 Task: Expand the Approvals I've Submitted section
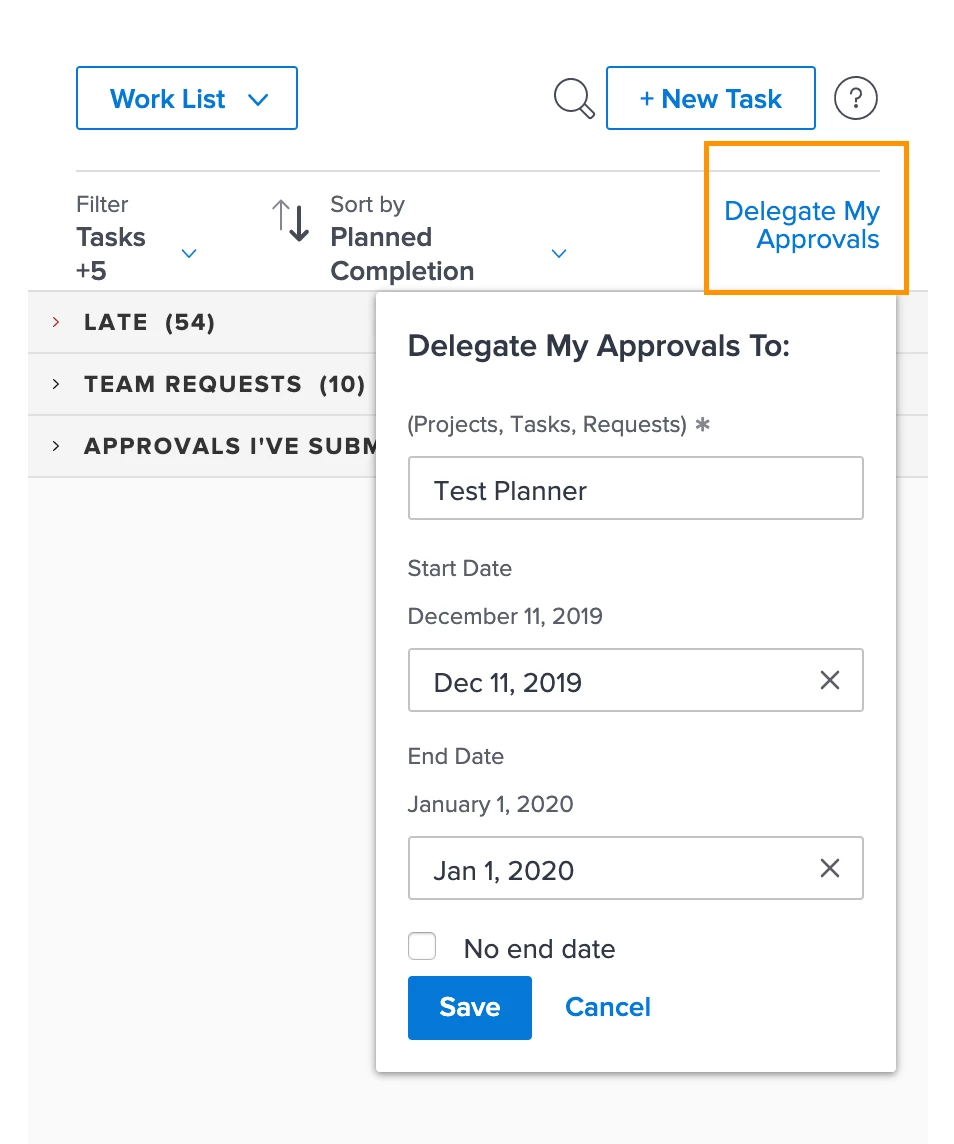click(x=56, y=446)
